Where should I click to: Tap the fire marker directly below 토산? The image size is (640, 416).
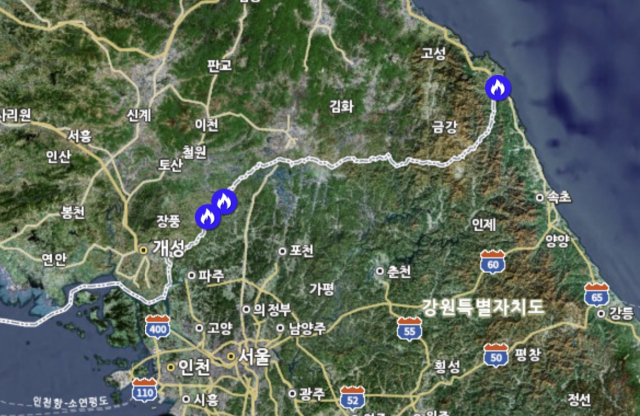224,202
